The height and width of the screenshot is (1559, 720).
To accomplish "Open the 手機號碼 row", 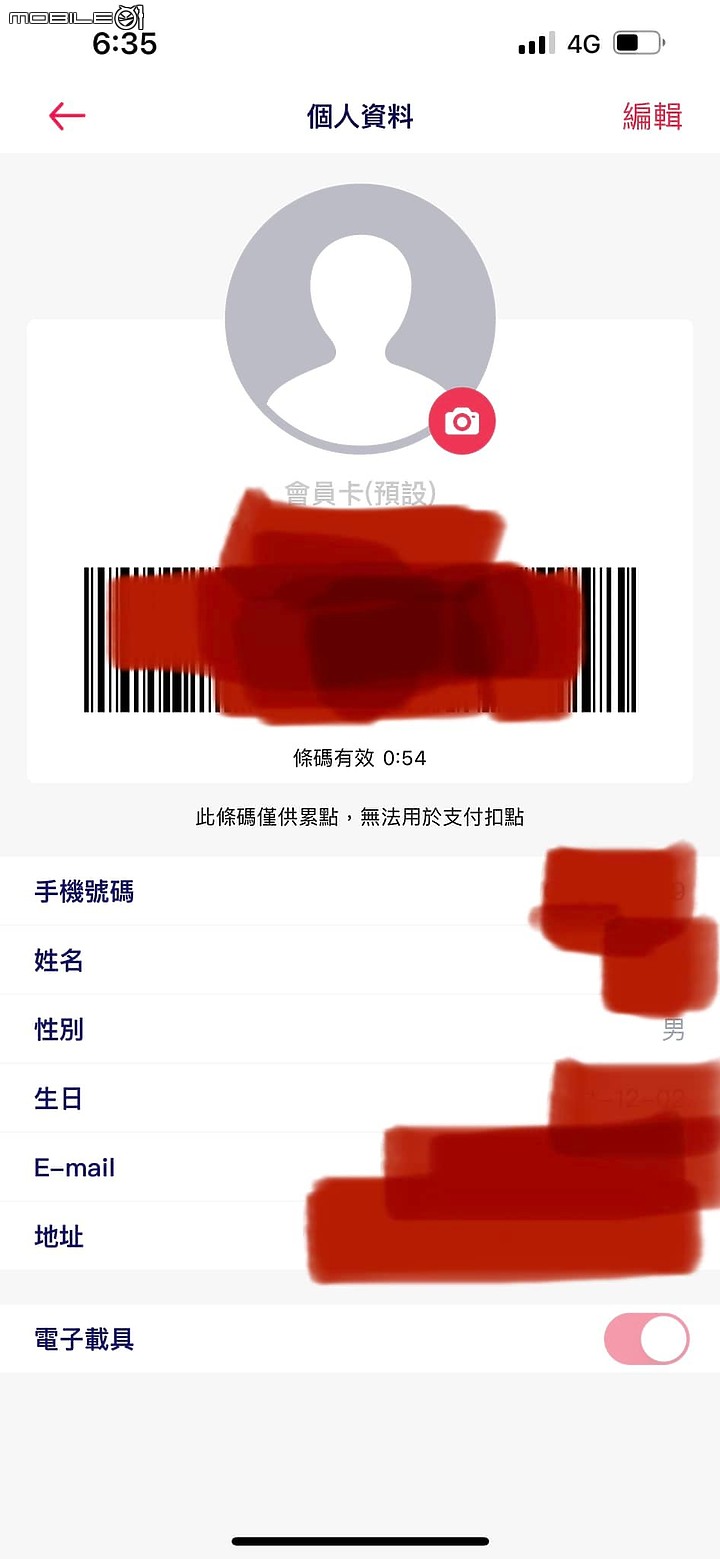I will tap(360, 891).
